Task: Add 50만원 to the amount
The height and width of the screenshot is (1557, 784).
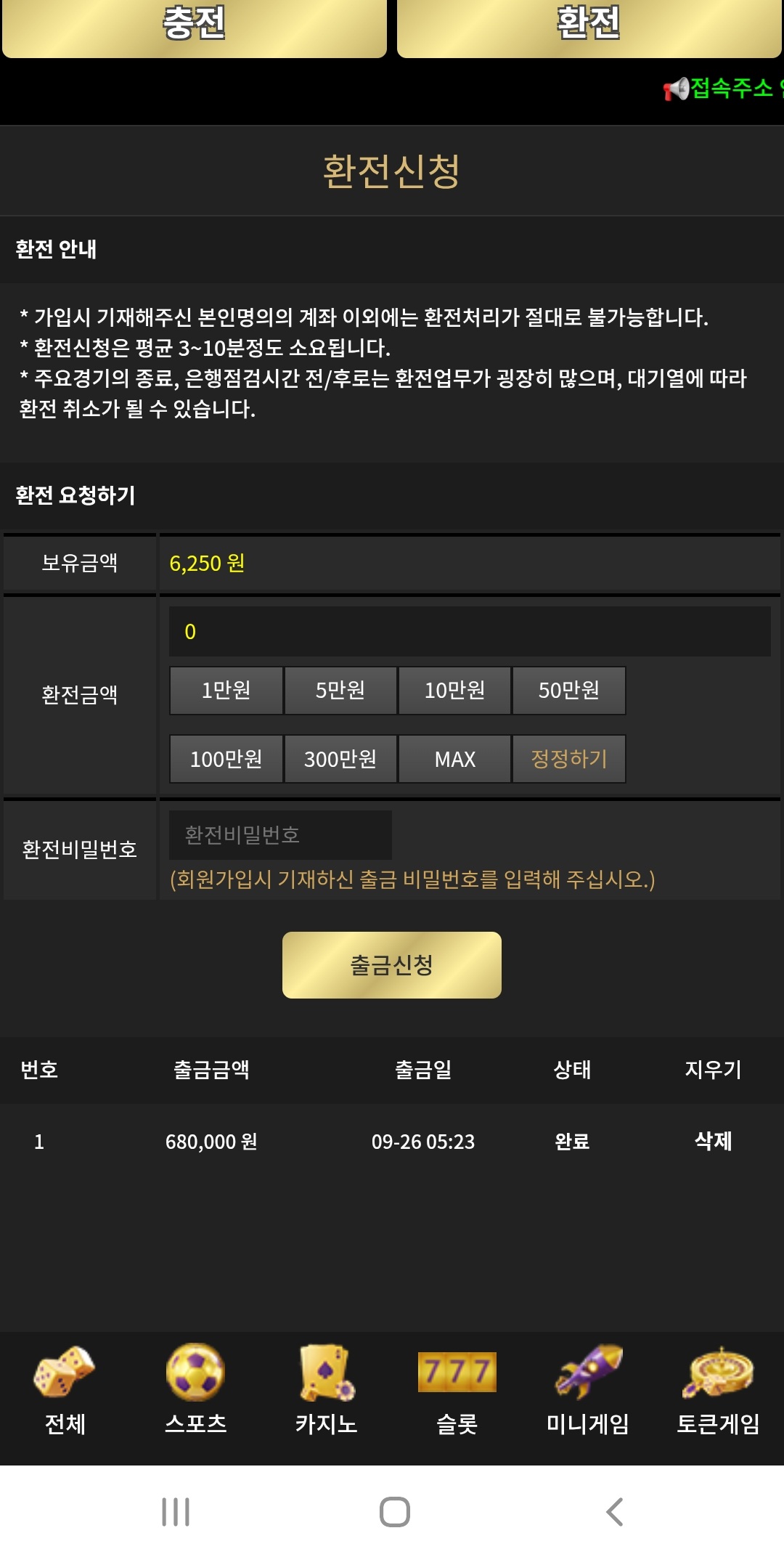Action: coord(569,691)
